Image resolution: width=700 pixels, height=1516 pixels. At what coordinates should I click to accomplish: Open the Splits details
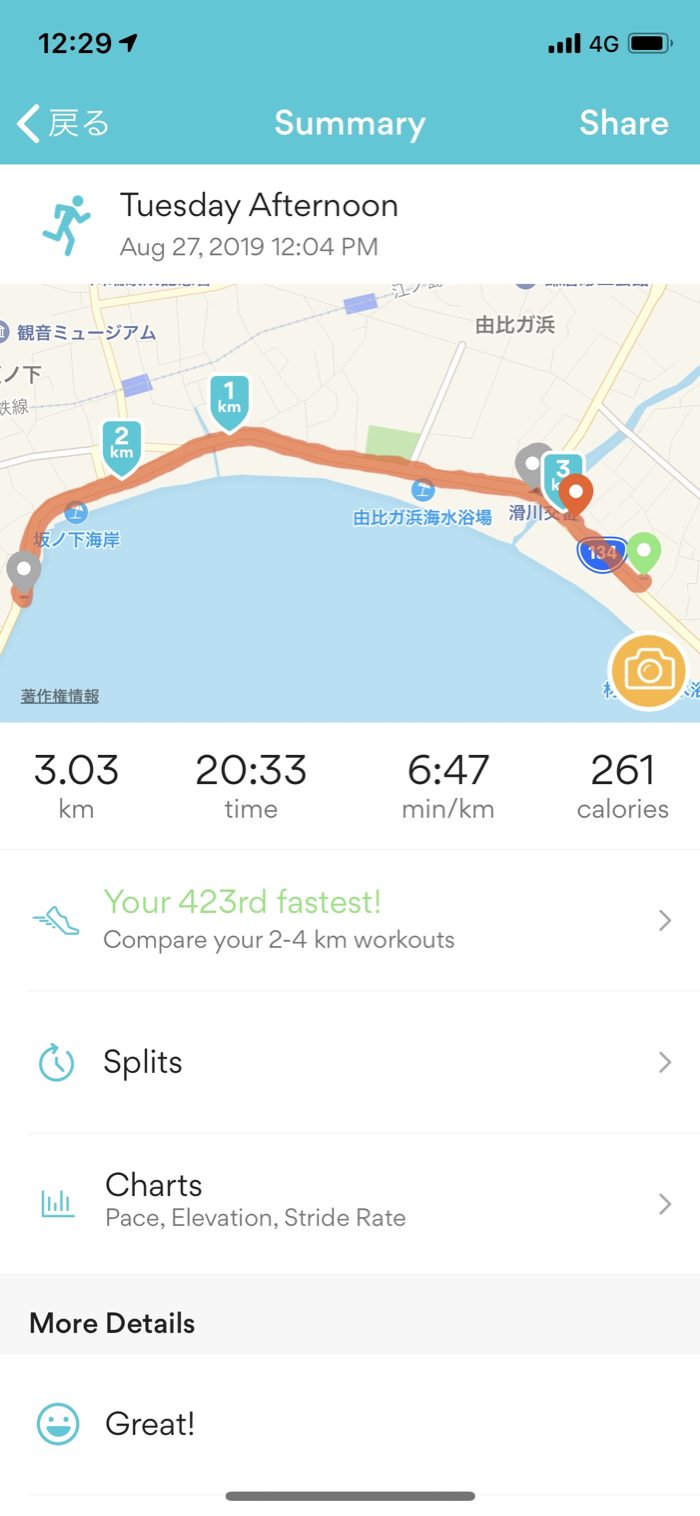pyautogui.click(x=350, y=1062)
